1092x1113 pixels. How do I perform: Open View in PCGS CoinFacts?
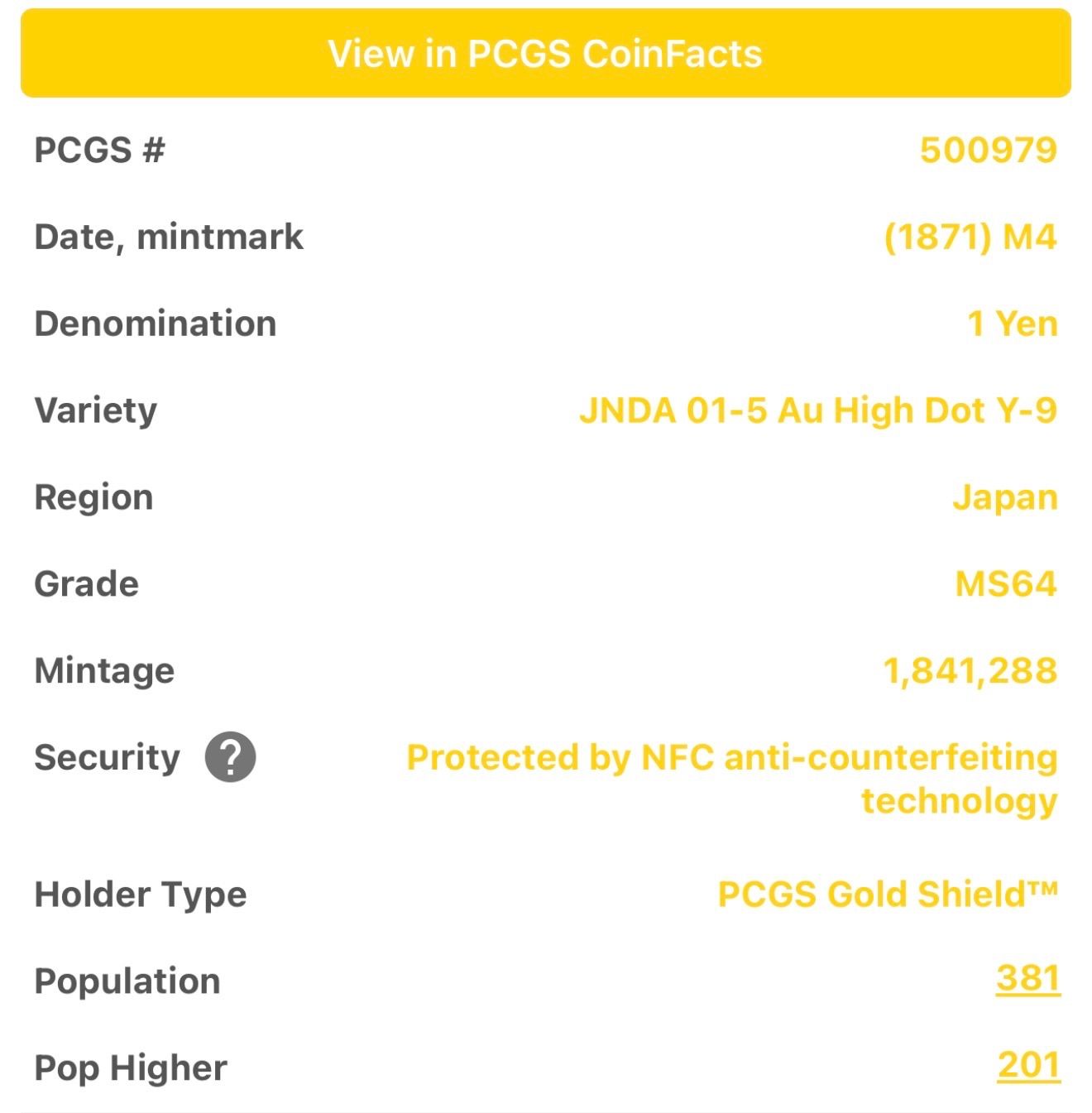(545, 54)
